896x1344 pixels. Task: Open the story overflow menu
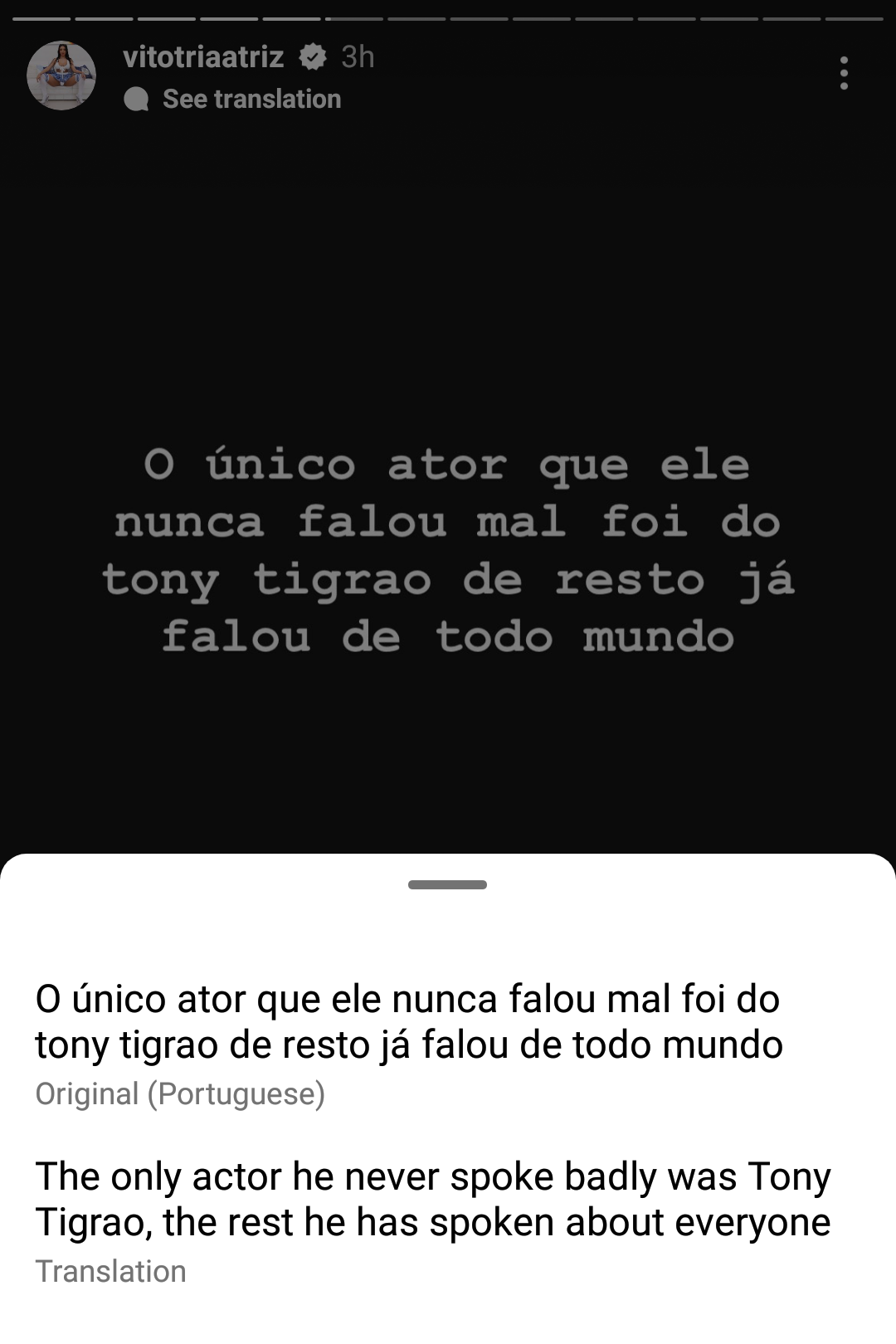tap(844, 73)
